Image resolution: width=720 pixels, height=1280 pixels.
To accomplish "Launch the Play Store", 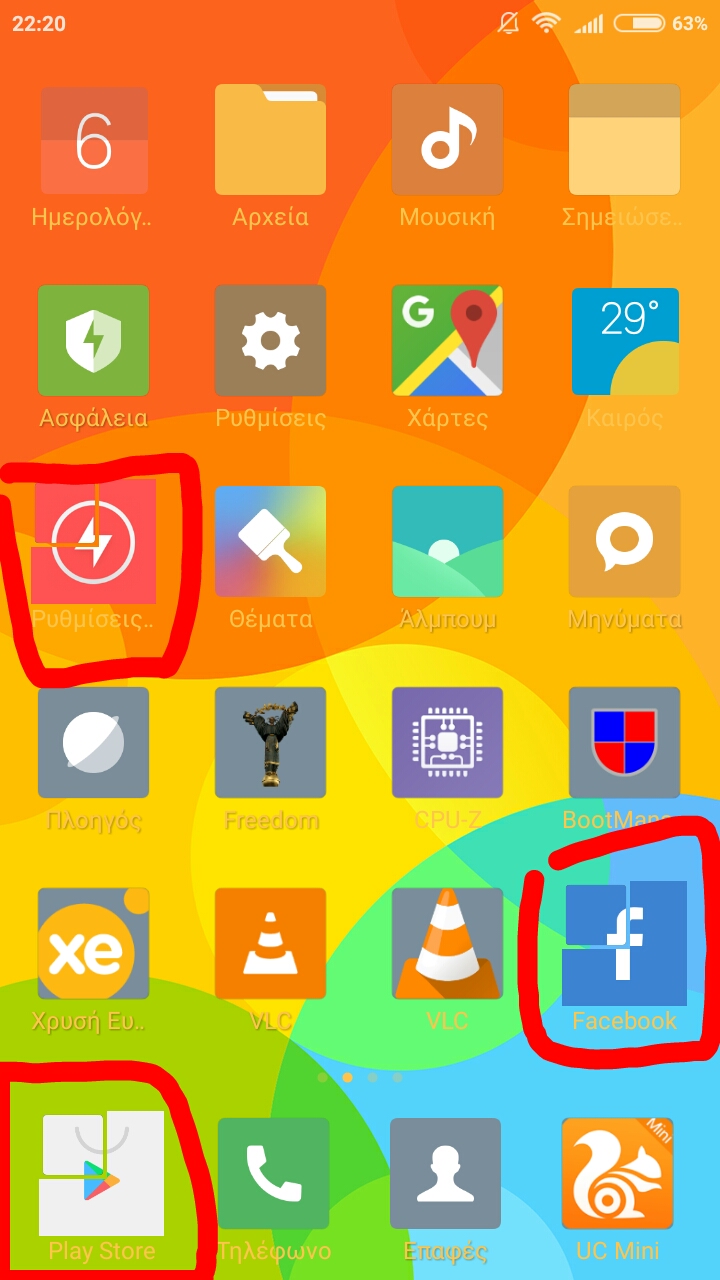I will [100, 1173].
